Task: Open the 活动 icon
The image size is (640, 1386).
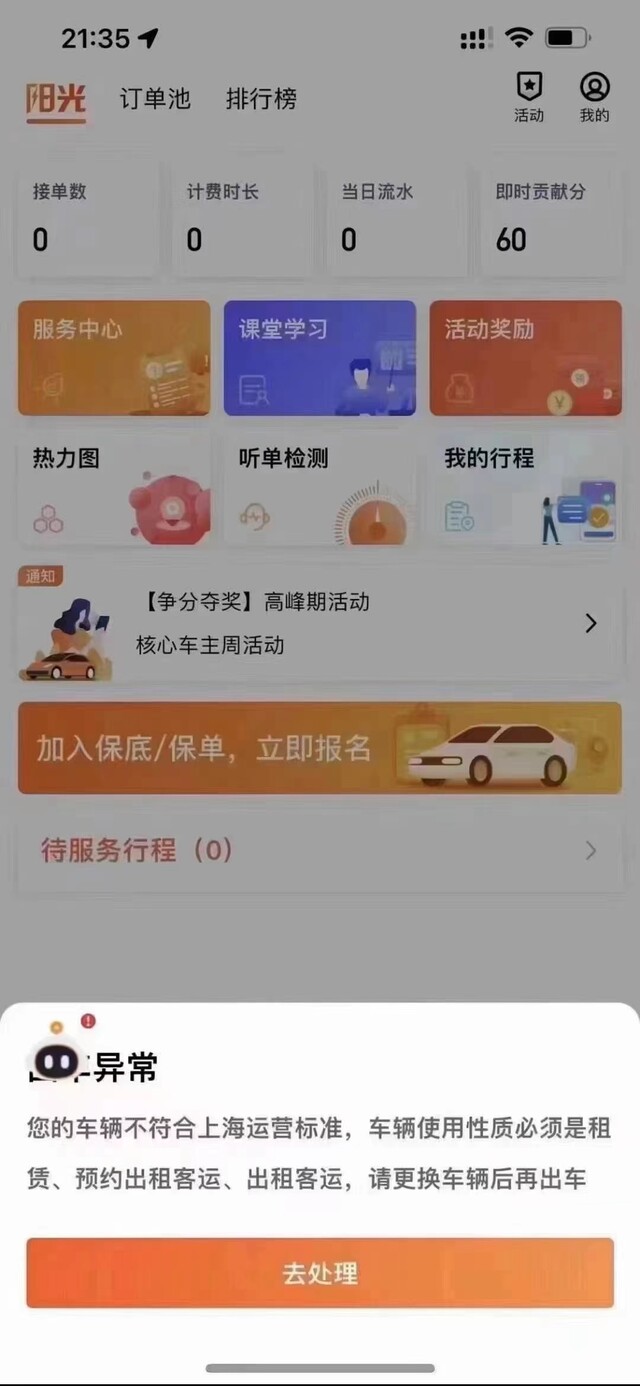Action: pyautogui.click(x=529, y=98)
